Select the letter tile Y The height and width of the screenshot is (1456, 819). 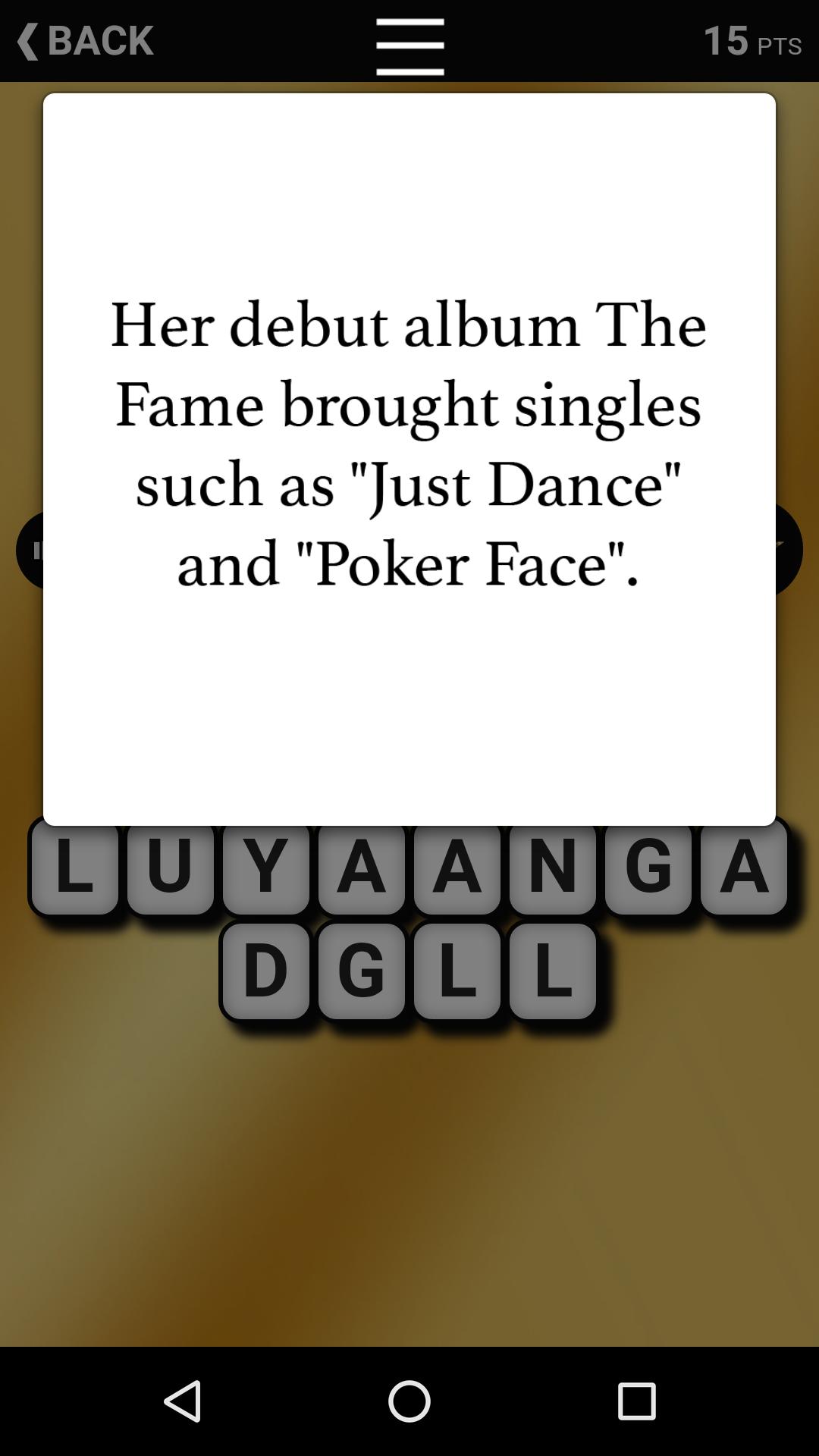pos(265,868)
